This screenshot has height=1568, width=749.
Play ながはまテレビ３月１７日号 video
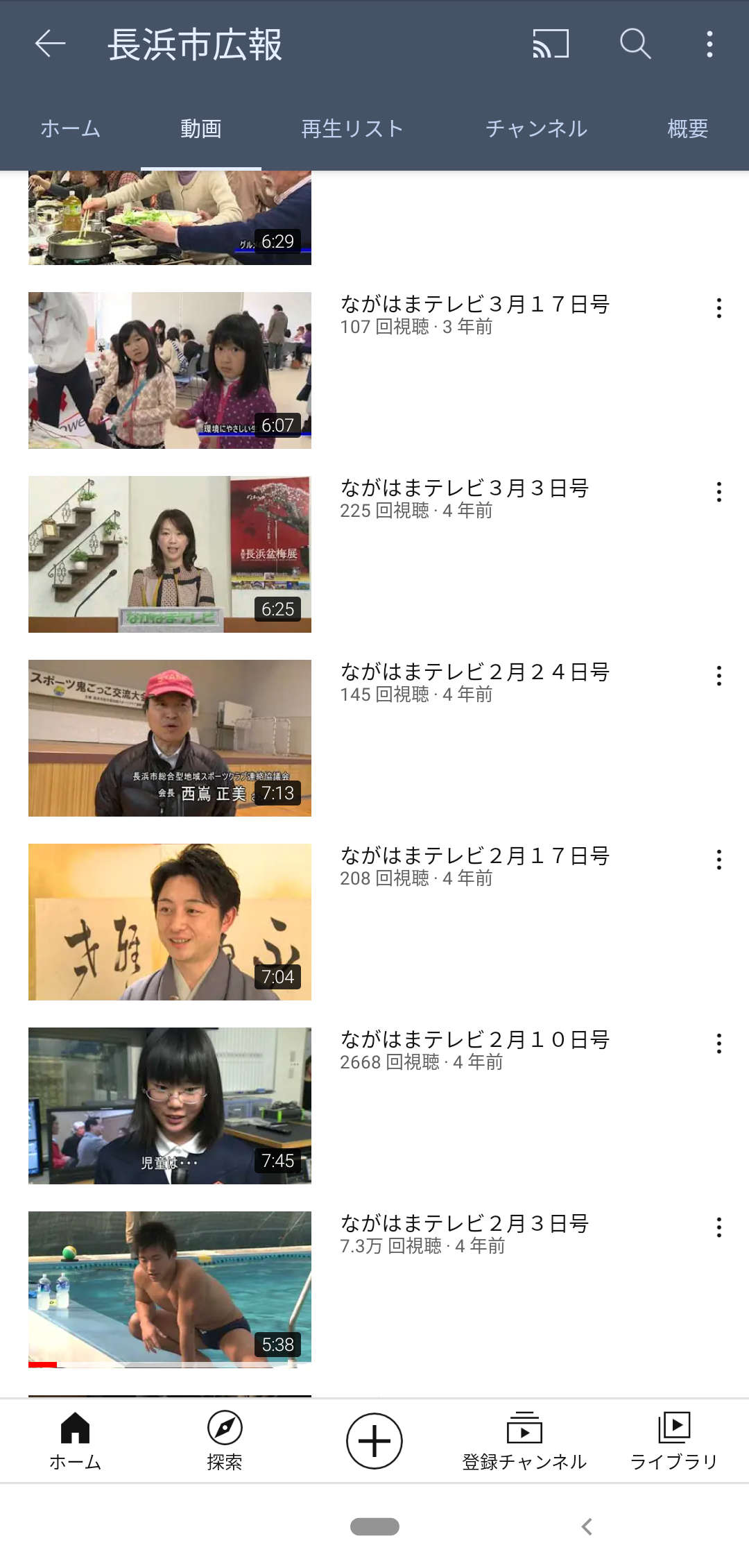[170, 370]
